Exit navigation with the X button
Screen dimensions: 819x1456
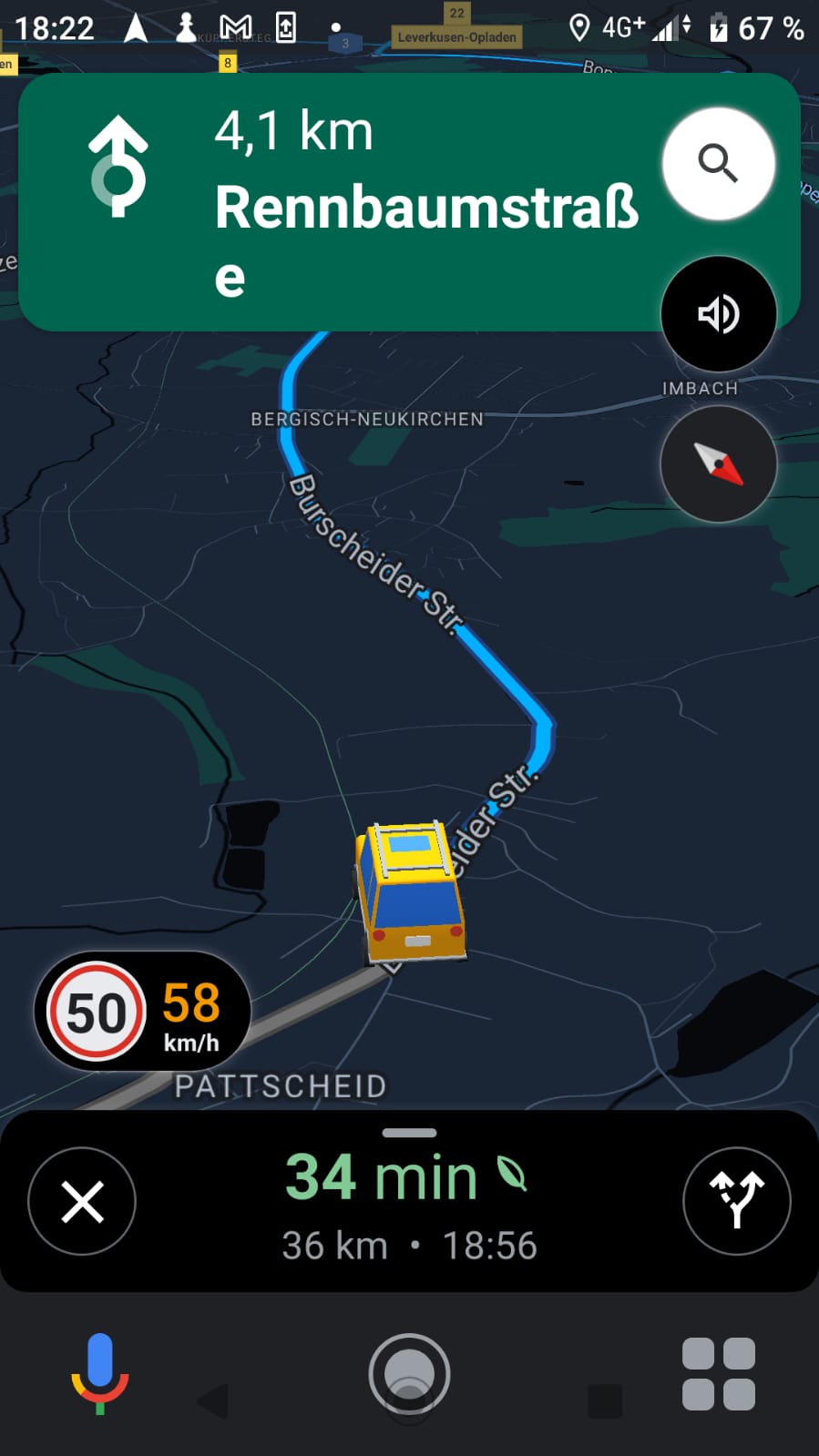pyautogui.click(x=82, y=1201)
